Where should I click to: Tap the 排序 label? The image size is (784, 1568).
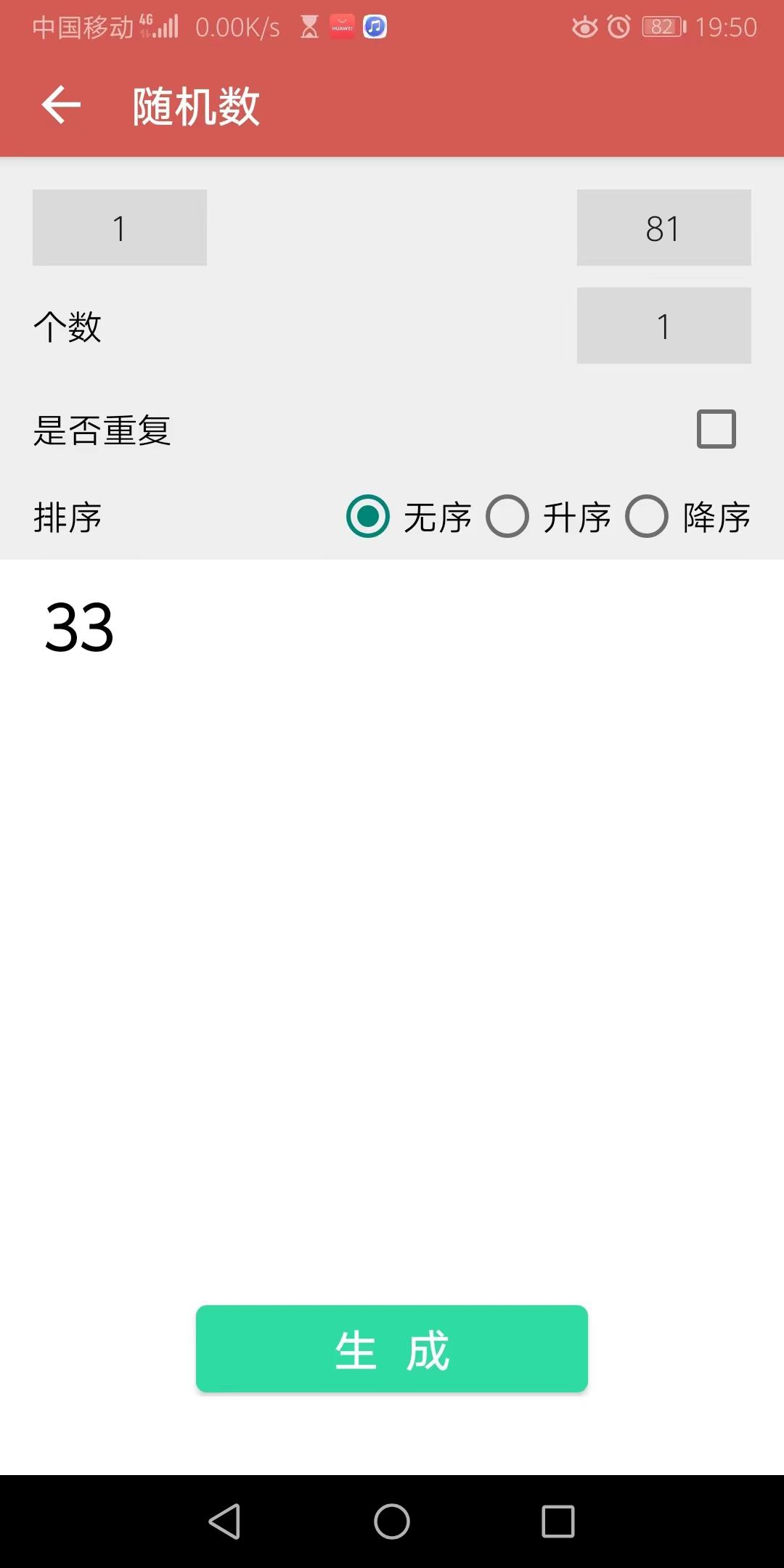click(x=68, y=518)
